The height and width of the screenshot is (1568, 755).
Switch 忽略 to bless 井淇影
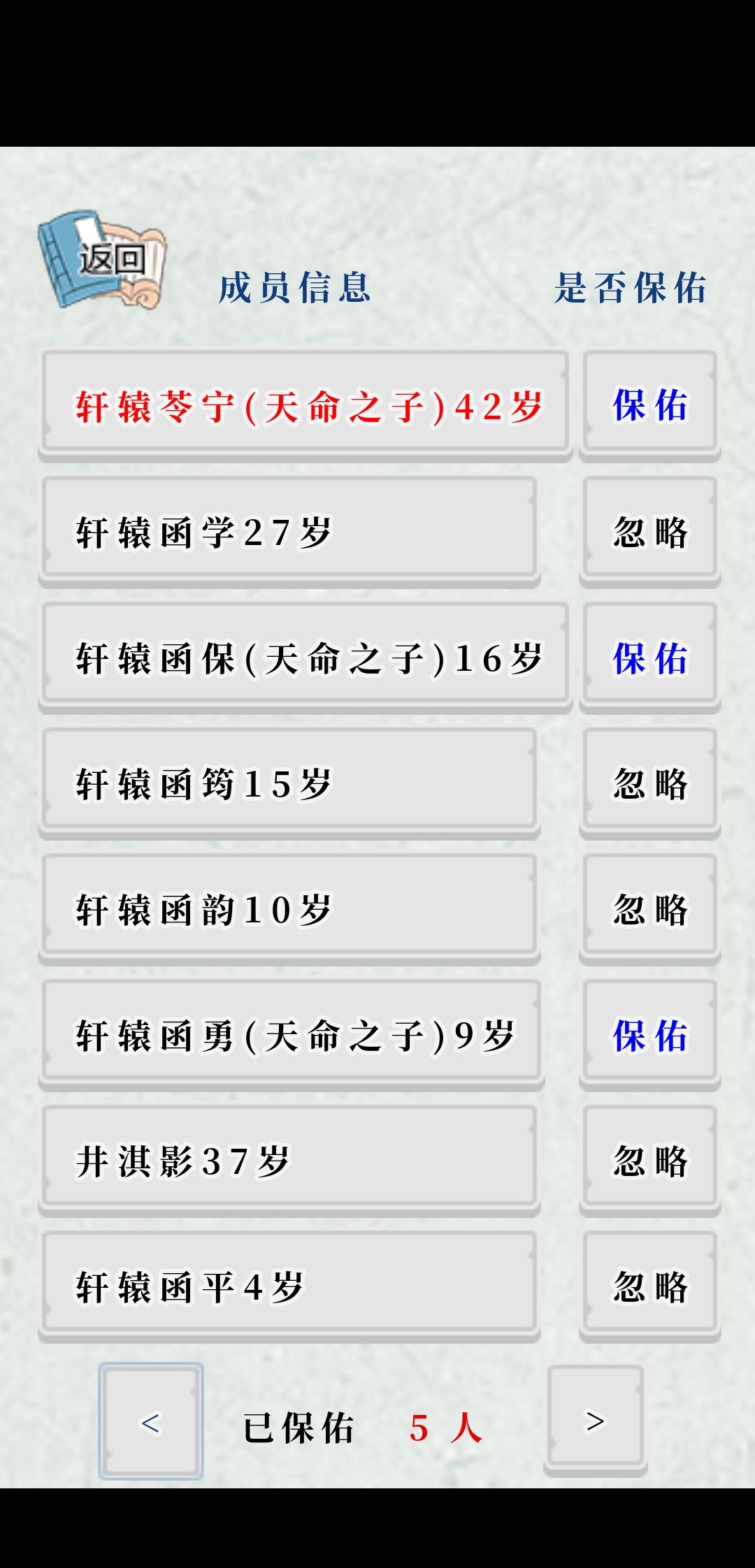649,1160
